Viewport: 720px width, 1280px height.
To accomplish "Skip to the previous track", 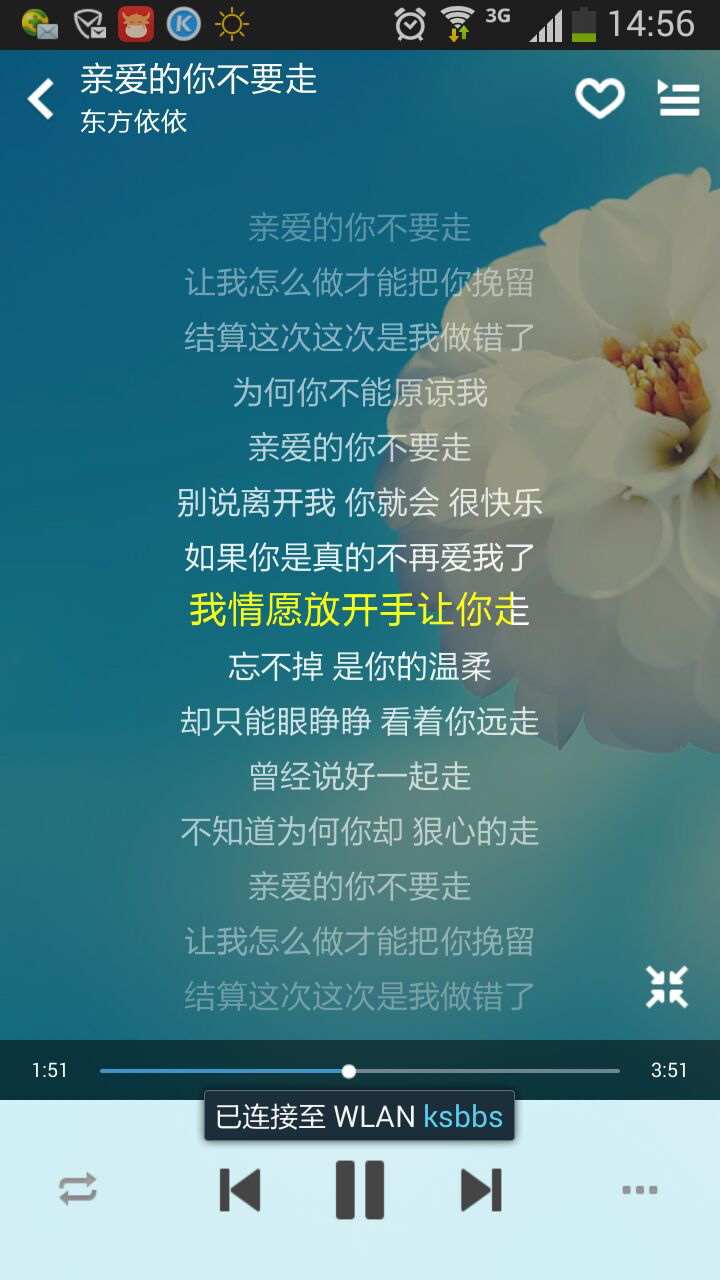I will point(240,1190).
